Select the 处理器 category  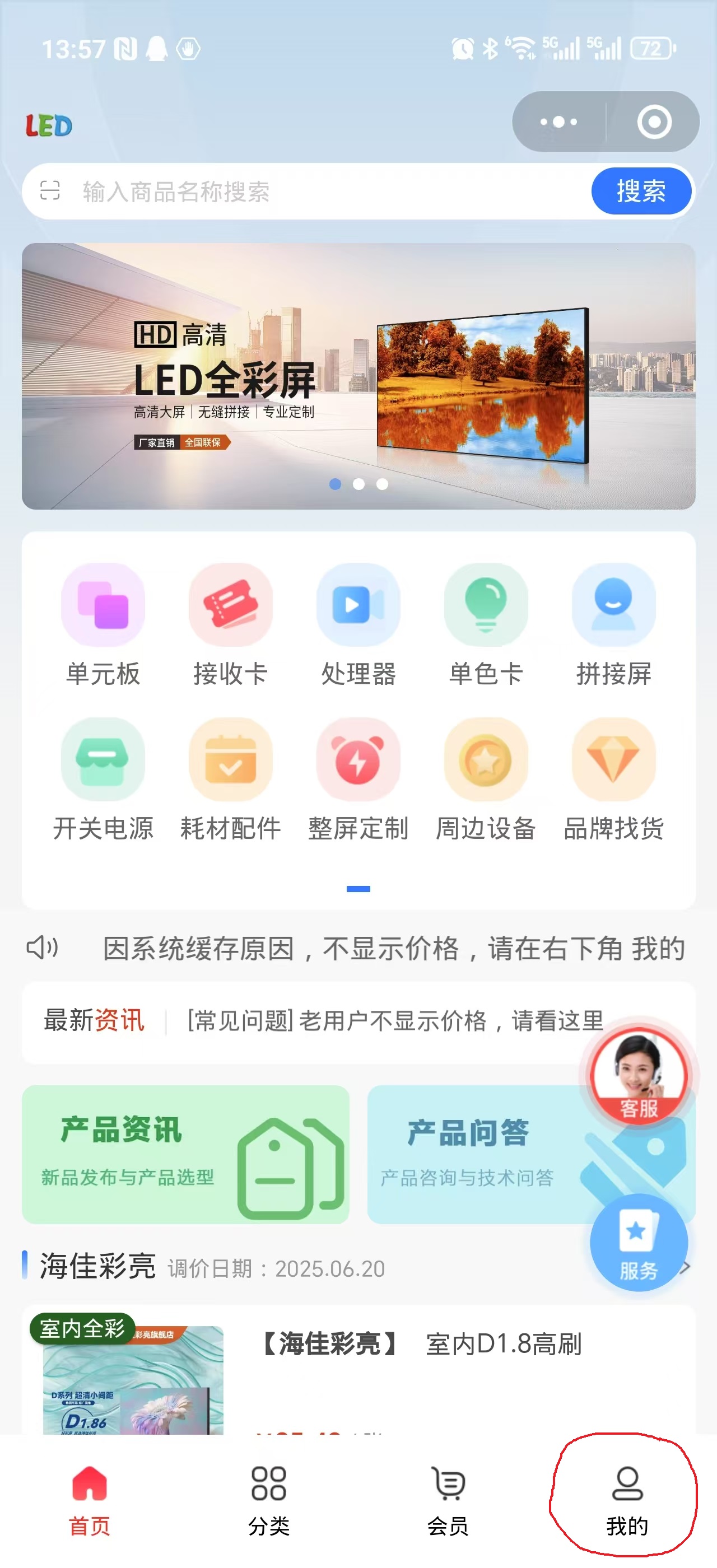click(x=358, y=624)
